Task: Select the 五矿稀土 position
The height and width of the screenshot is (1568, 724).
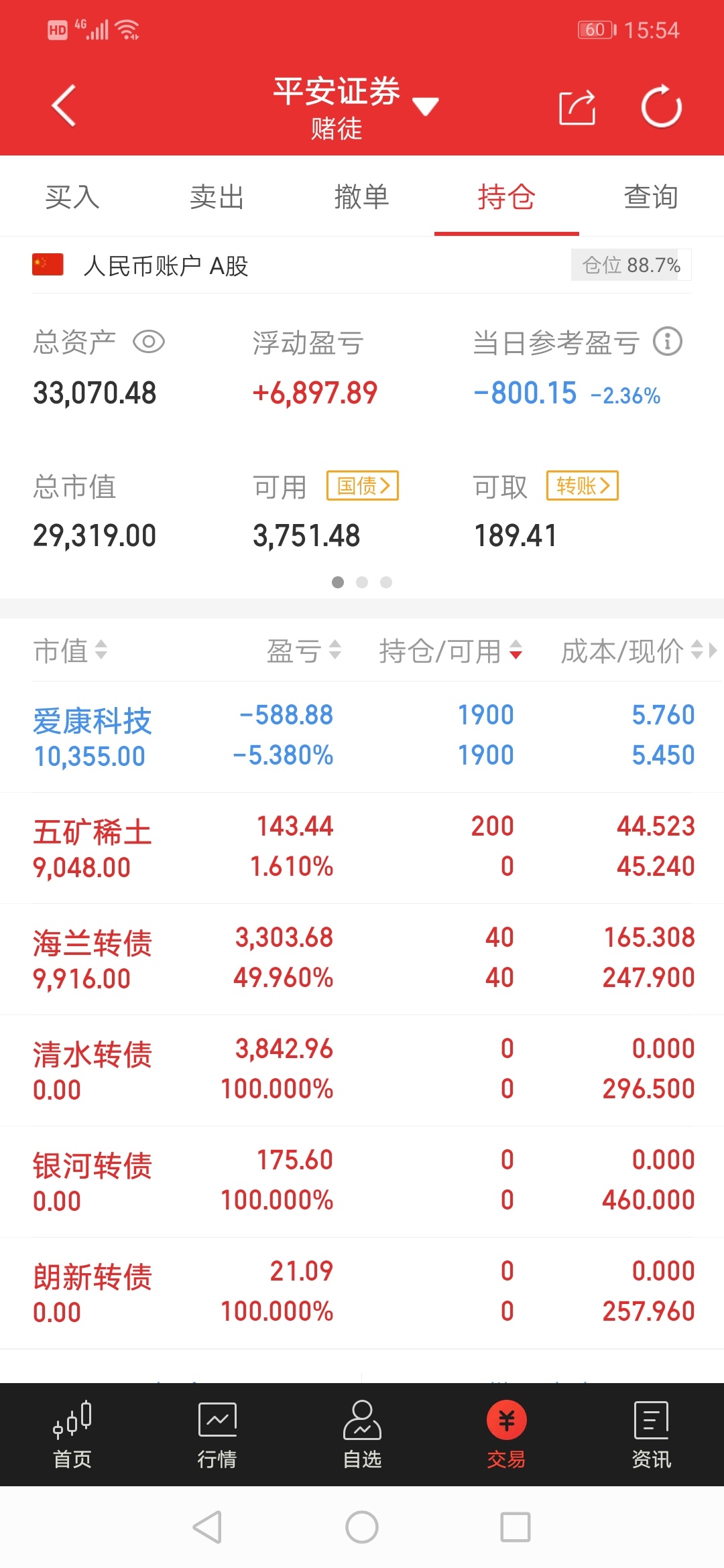Action: click(x=362, y=848)
